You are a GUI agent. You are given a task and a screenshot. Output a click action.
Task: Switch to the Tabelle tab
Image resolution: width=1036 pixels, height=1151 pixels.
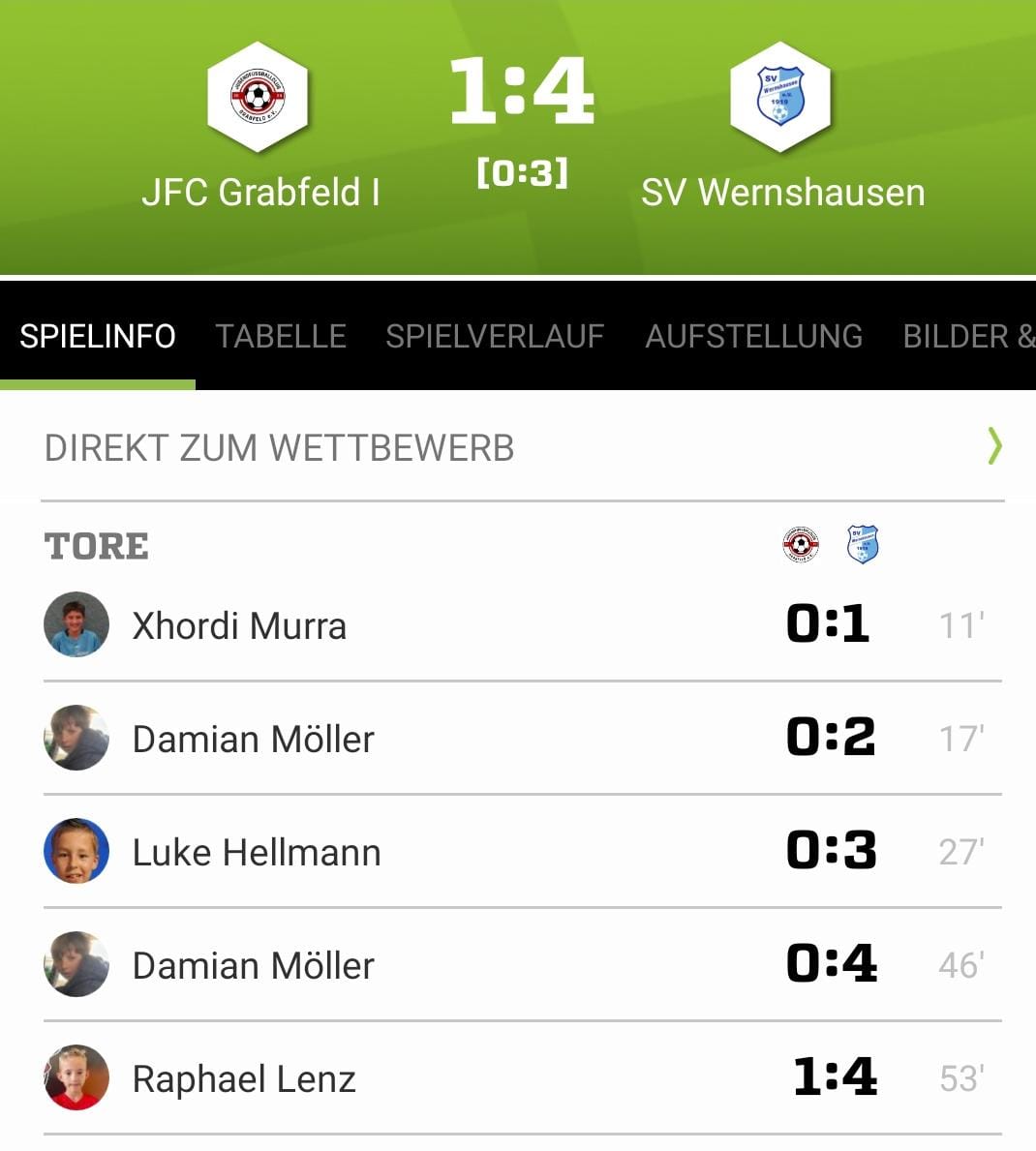point(281,336)
